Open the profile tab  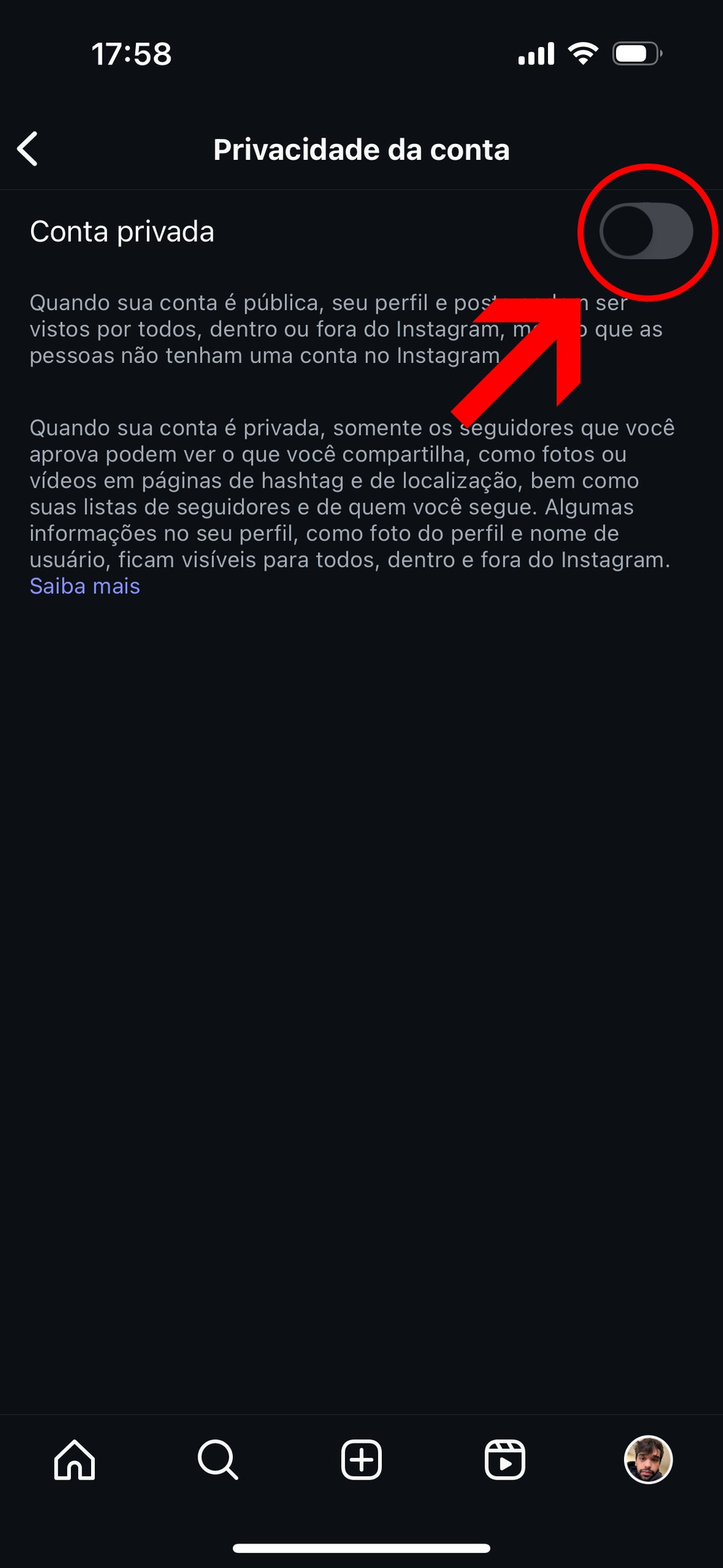pos(648,1460)
